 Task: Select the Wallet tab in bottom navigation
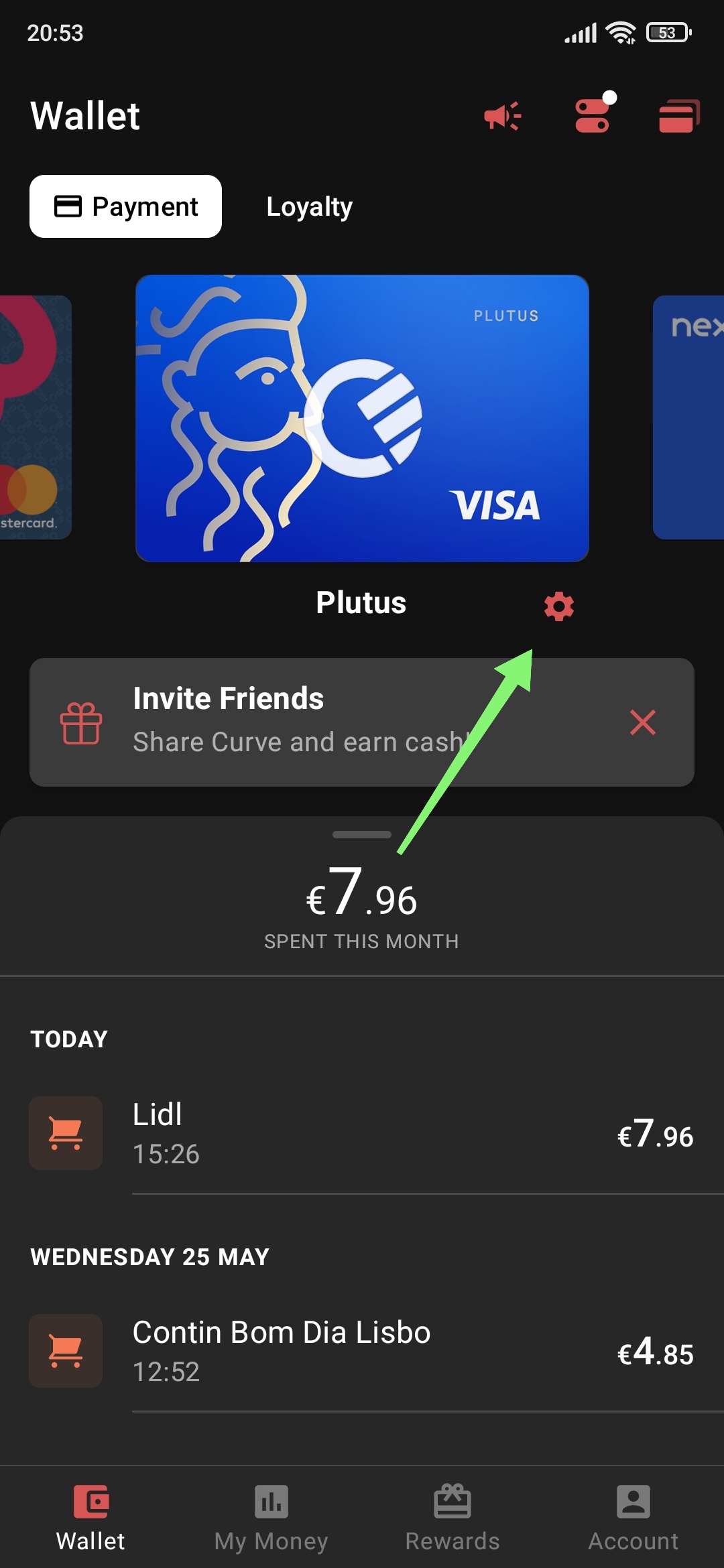click(x=90, y=1517)
